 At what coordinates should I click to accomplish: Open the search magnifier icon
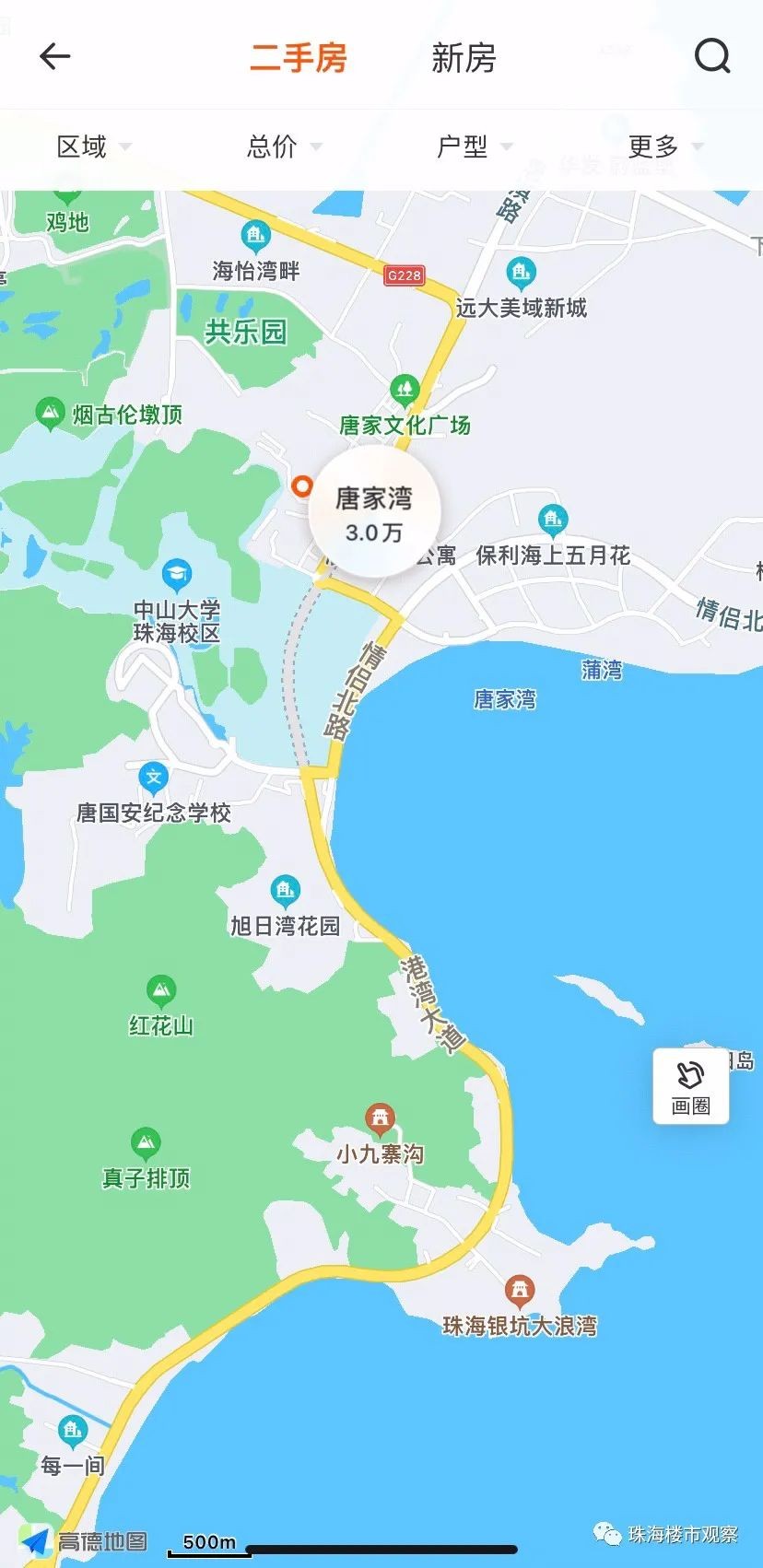(711, 57)
